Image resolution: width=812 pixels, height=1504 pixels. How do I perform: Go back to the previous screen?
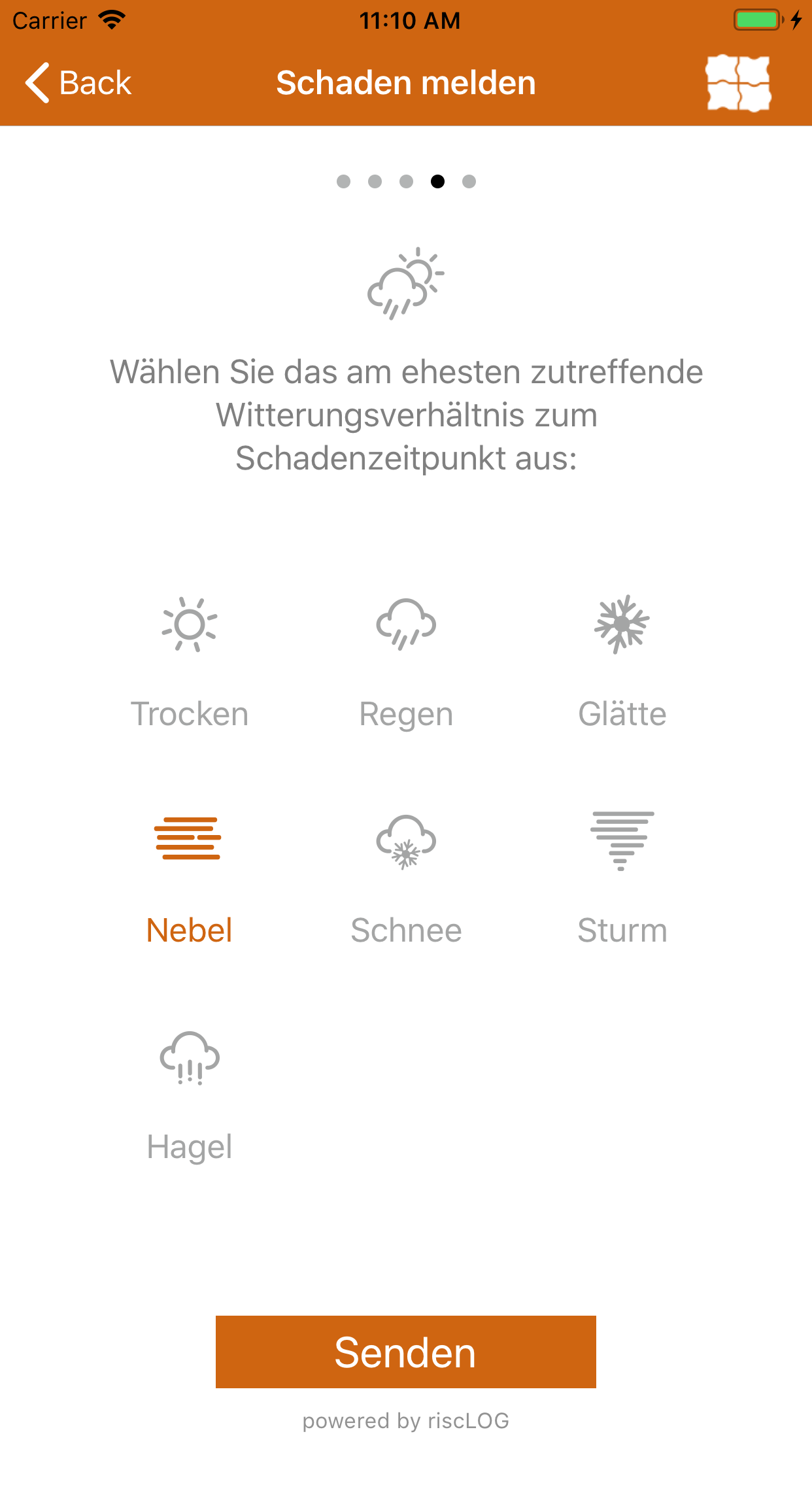click(78, 83)
